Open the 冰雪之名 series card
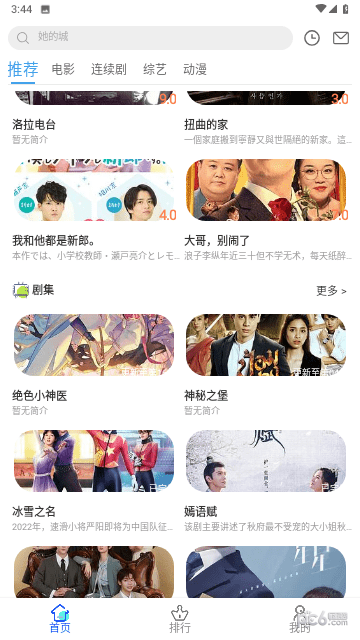 (94, 481)
